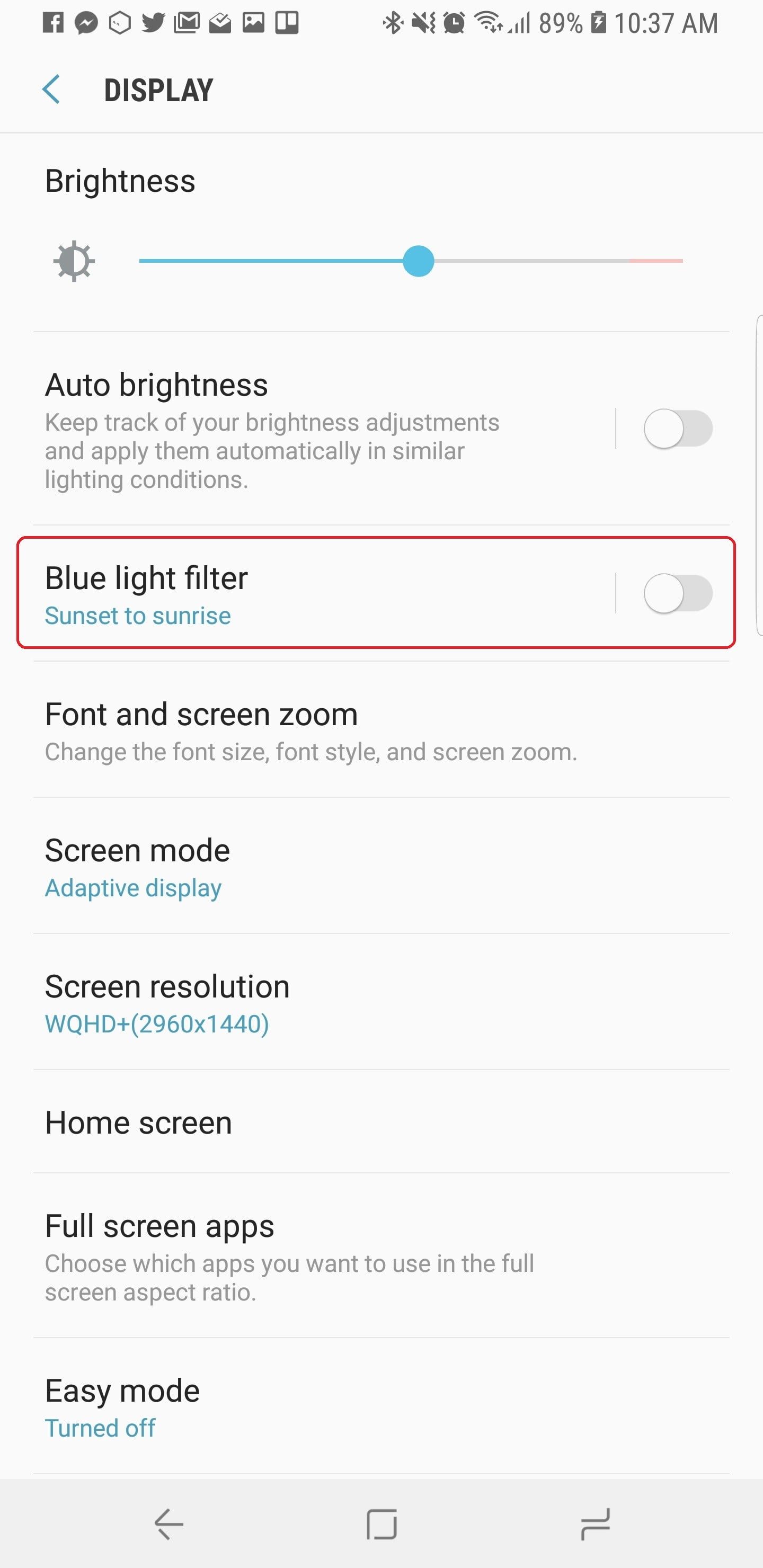Tap the brightness slider track
This screenshot has height=1568, width=763.
(548, 261)
